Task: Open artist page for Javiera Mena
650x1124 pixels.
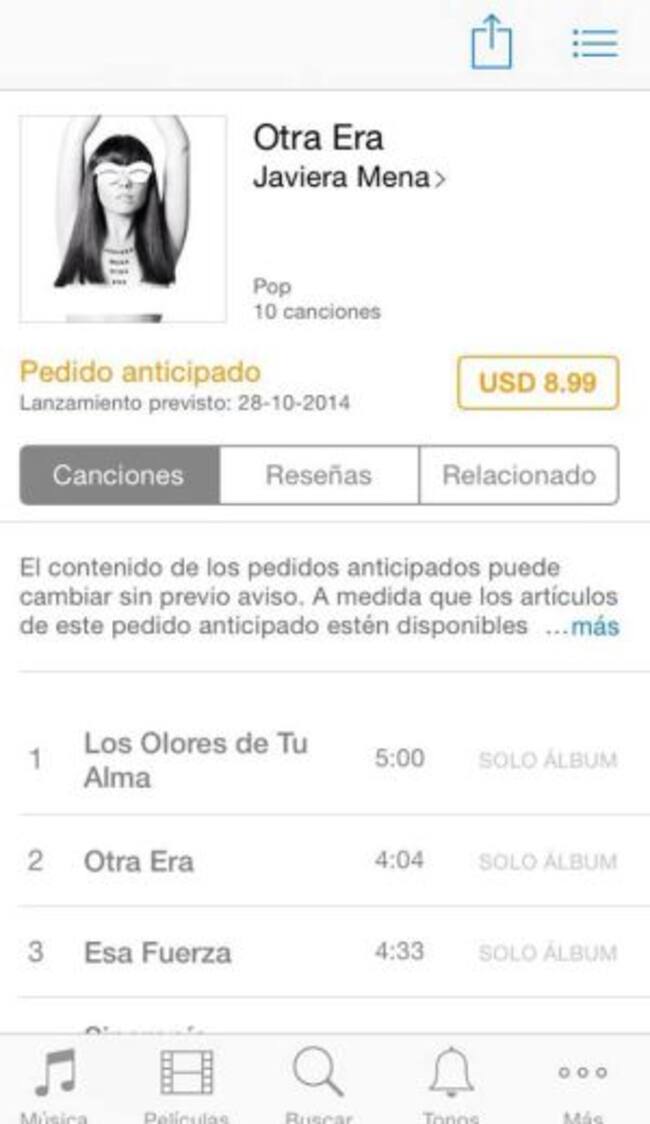Action: 348,178
